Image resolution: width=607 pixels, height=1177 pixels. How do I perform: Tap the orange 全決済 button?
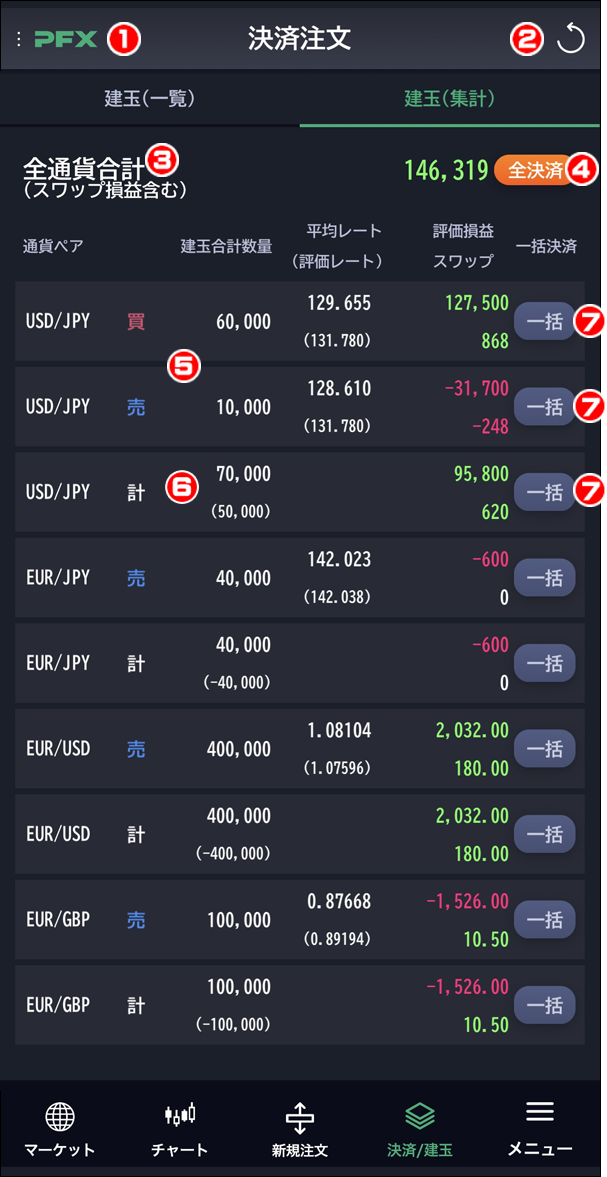point(536,170)
